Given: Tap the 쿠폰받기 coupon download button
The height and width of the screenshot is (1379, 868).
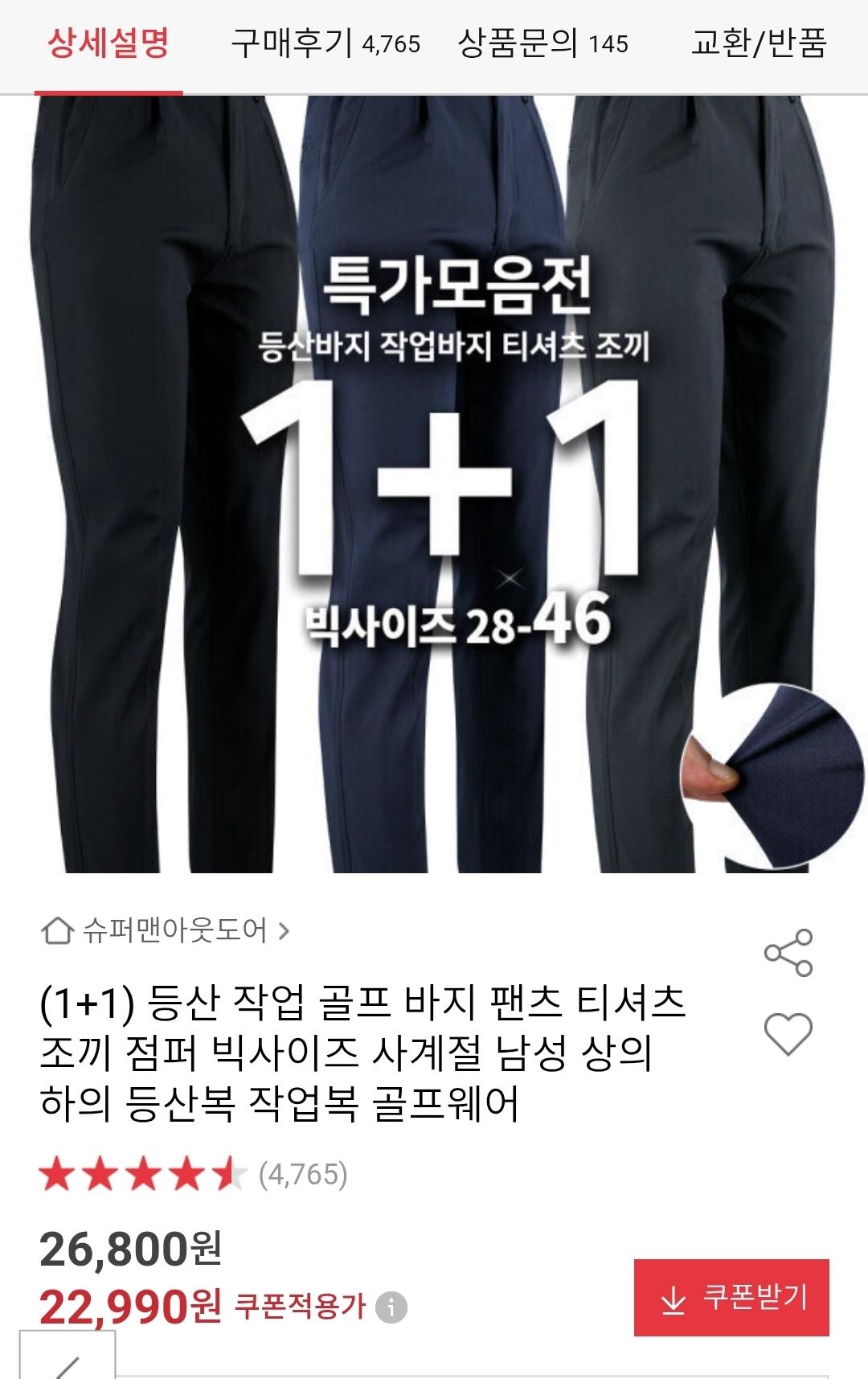Looking at the screenshot, I should (x=731, y=1298).
